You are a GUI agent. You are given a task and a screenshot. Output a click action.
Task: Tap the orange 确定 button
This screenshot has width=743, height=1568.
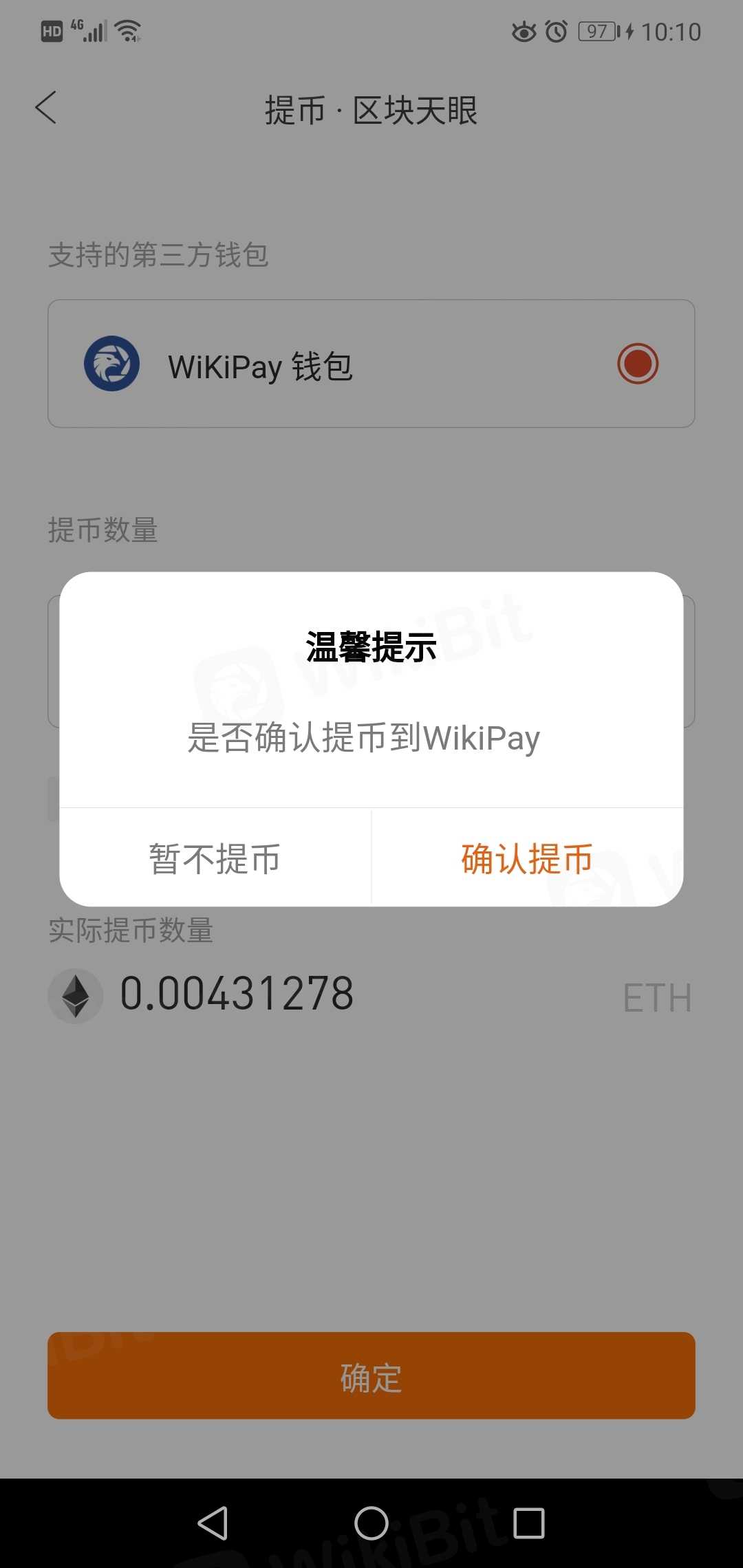point(371,1376)
